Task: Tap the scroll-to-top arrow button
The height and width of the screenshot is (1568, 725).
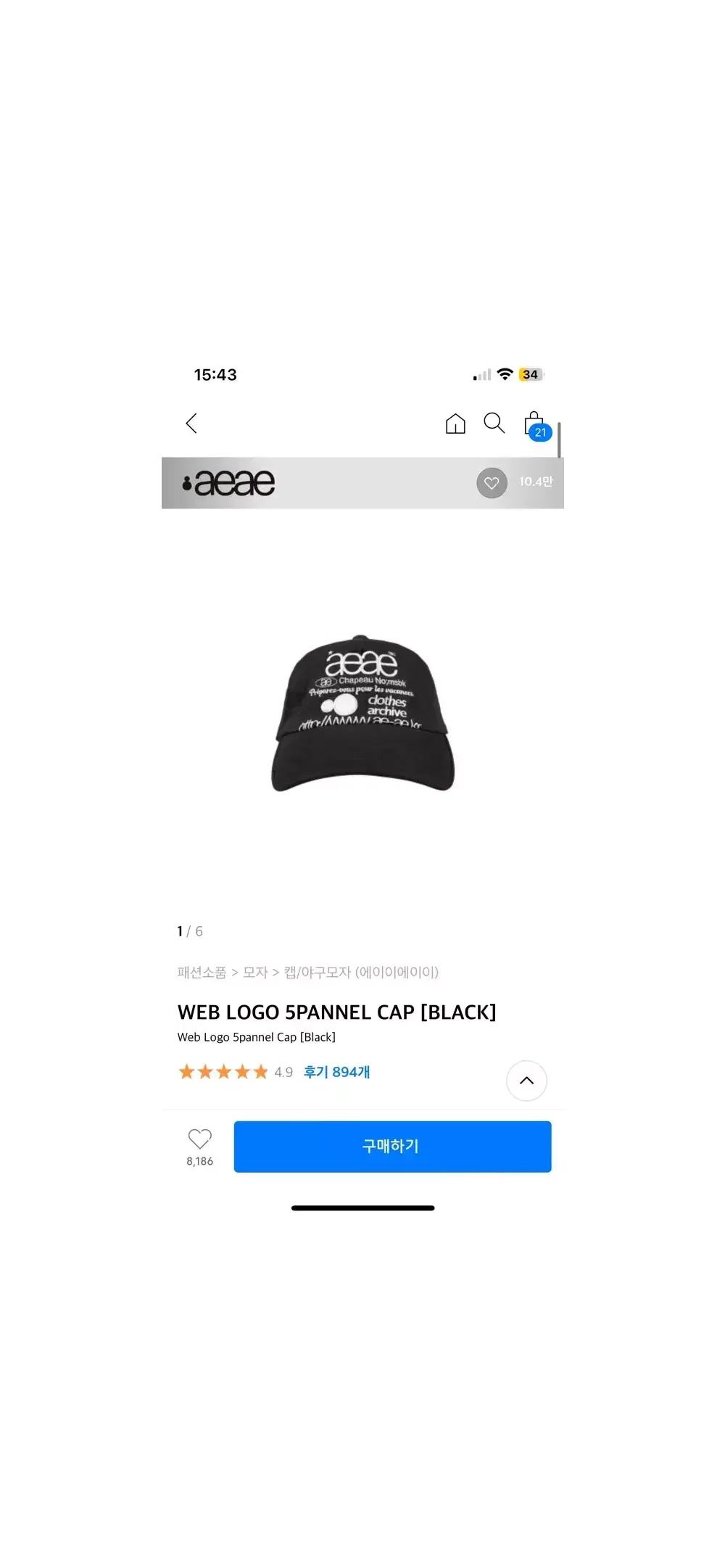Action: coord(526,1081)
